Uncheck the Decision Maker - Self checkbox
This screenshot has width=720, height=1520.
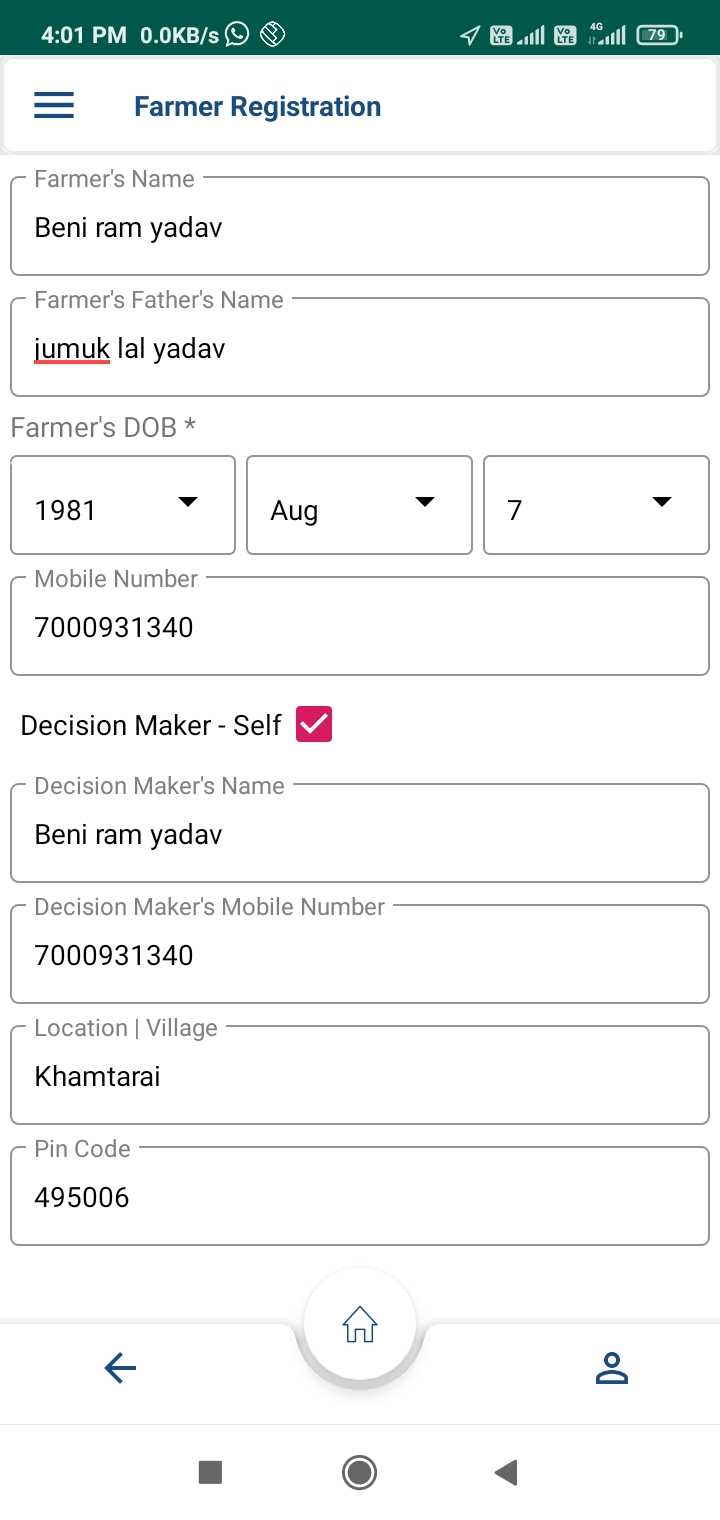(x=314, y=724)
